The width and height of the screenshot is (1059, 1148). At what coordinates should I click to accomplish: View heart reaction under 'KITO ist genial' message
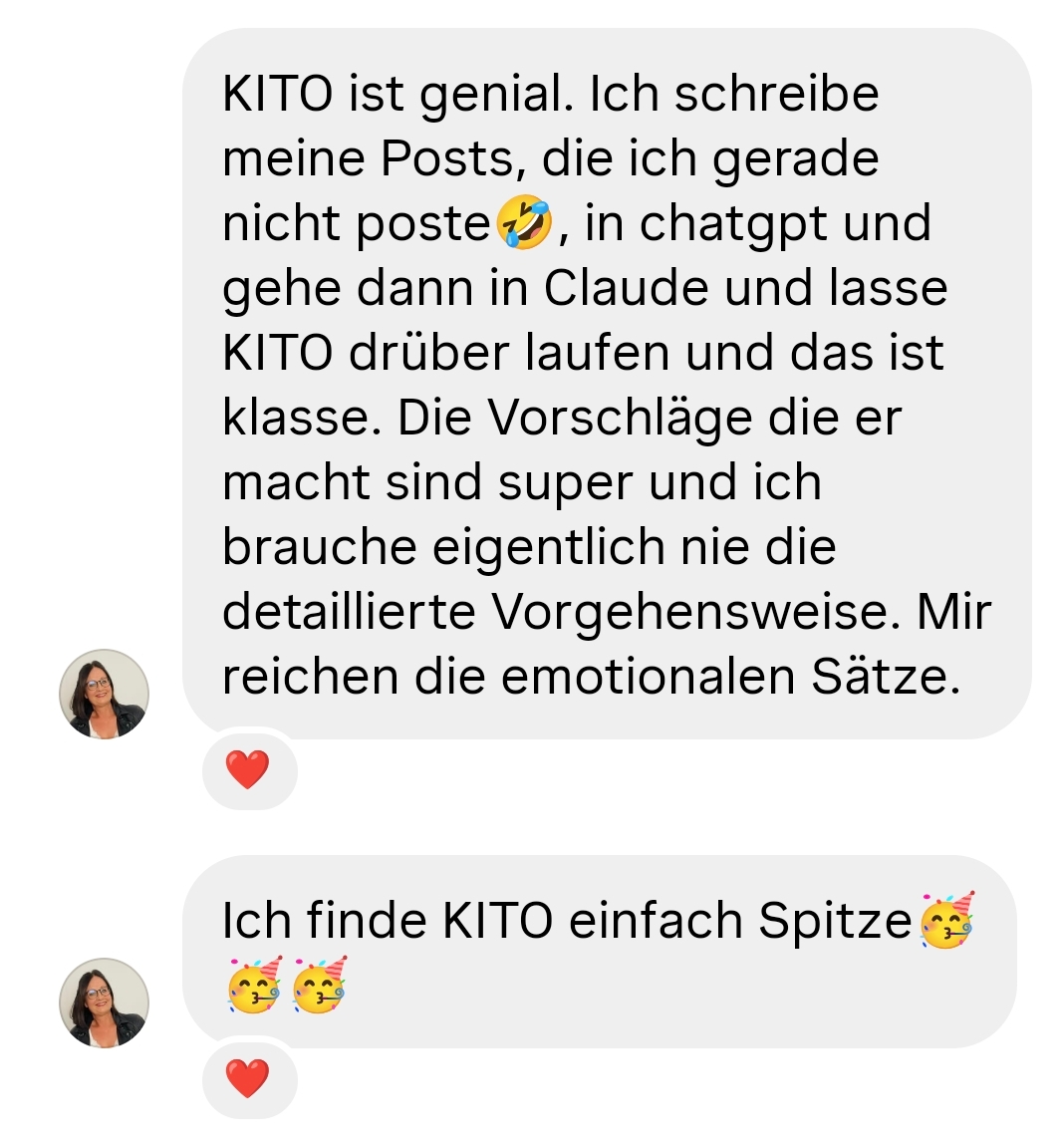pyautogui.click(x=248, y=769)
